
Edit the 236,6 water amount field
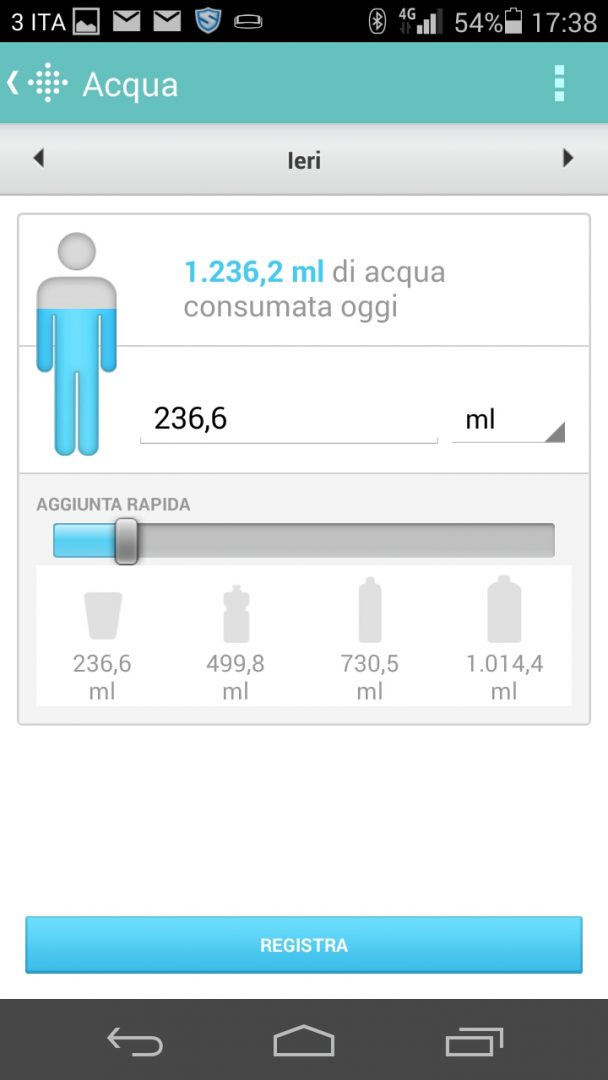click(x=289, y=419)
